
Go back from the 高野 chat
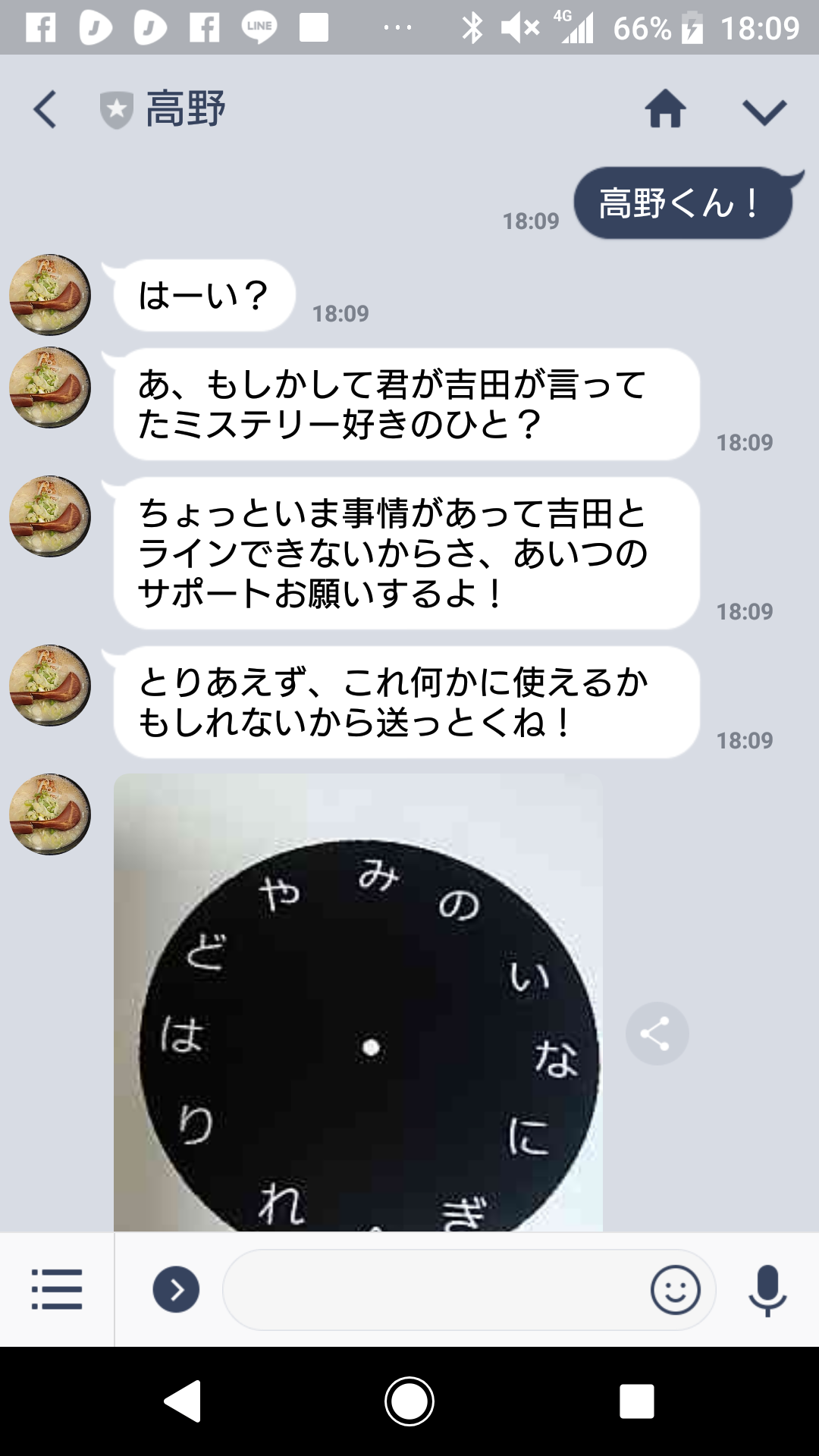click(45, 109)
